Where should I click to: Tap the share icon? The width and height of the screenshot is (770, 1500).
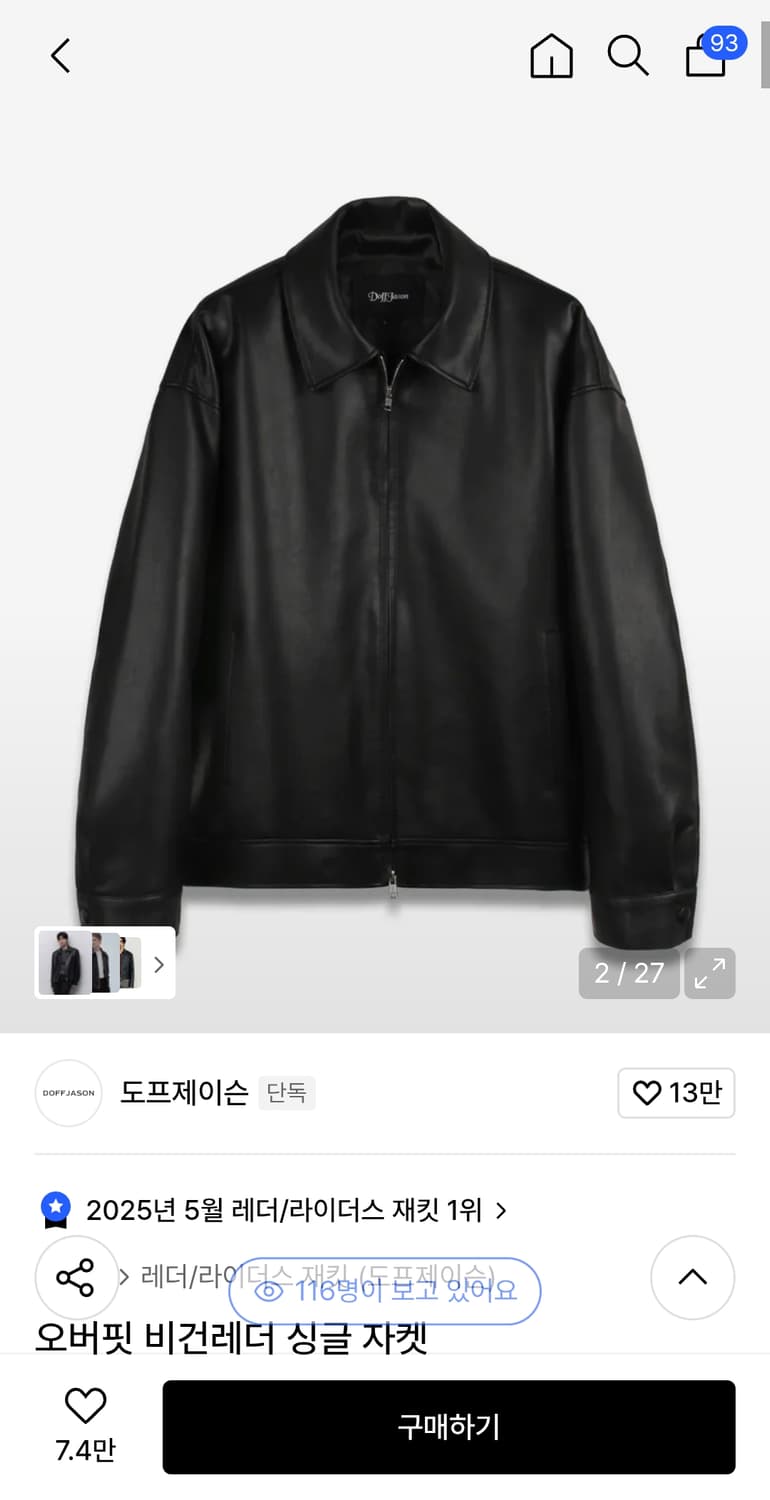pos(77,1277)
